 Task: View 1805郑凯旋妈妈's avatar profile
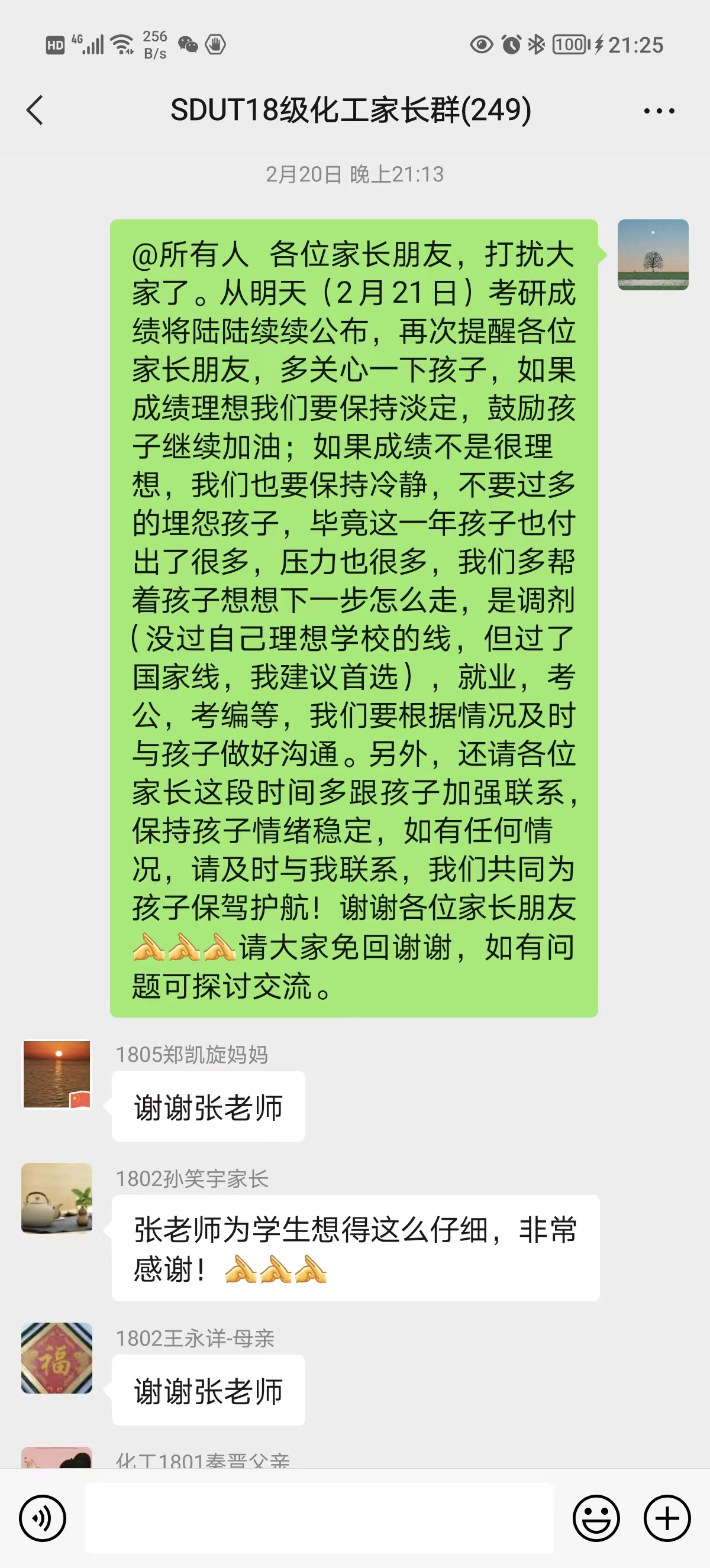tap(57, 1074)
